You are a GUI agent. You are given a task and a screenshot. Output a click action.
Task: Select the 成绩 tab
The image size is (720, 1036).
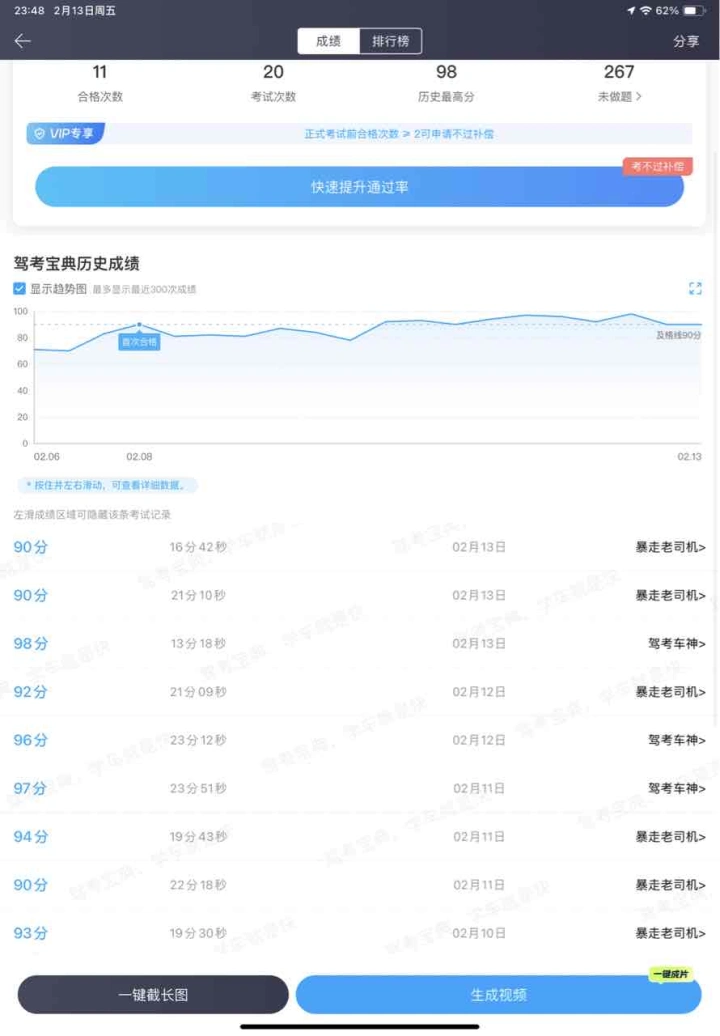[x=328, y=41]
